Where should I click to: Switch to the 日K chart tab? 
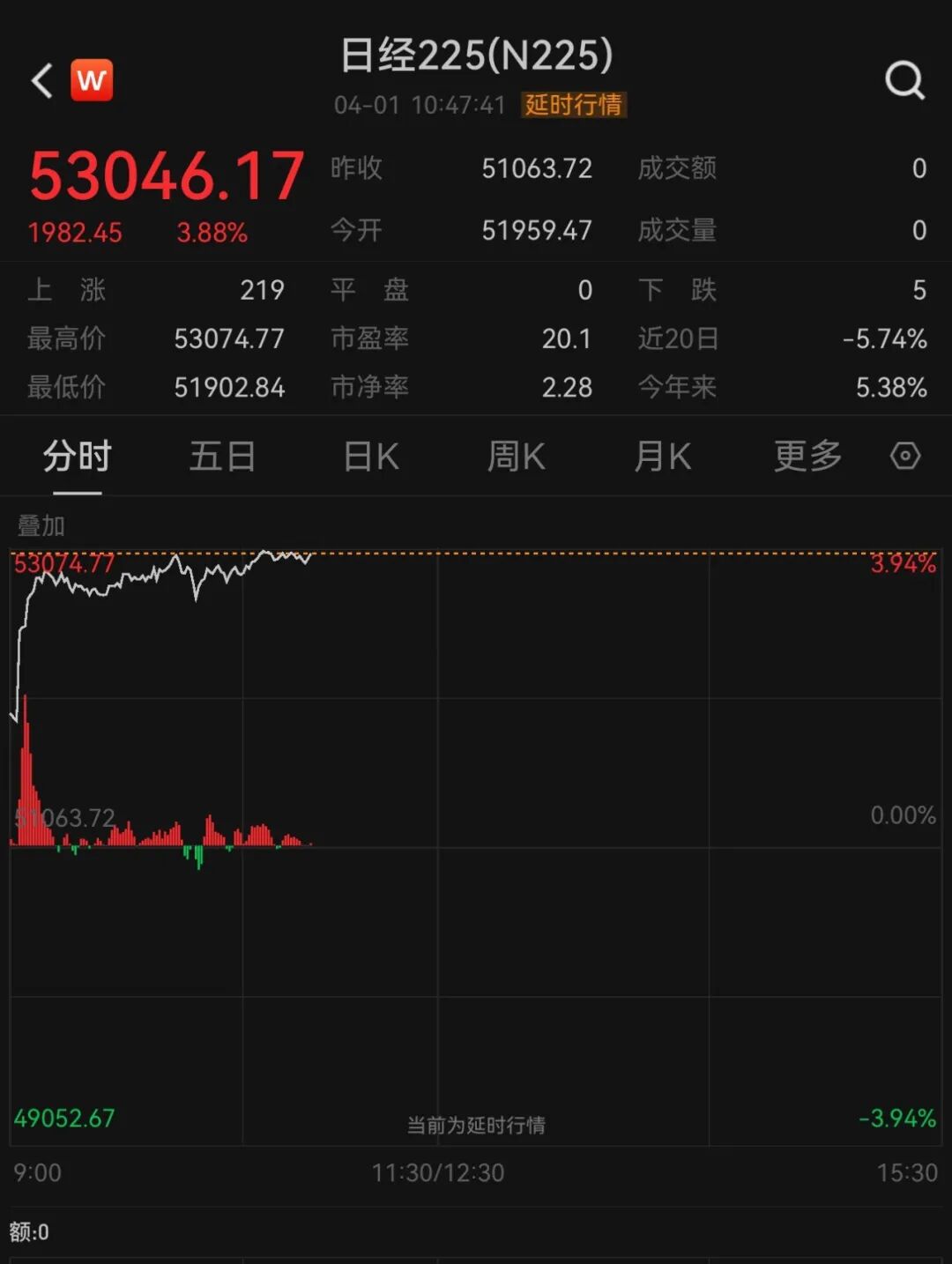[x=371, y=457]
